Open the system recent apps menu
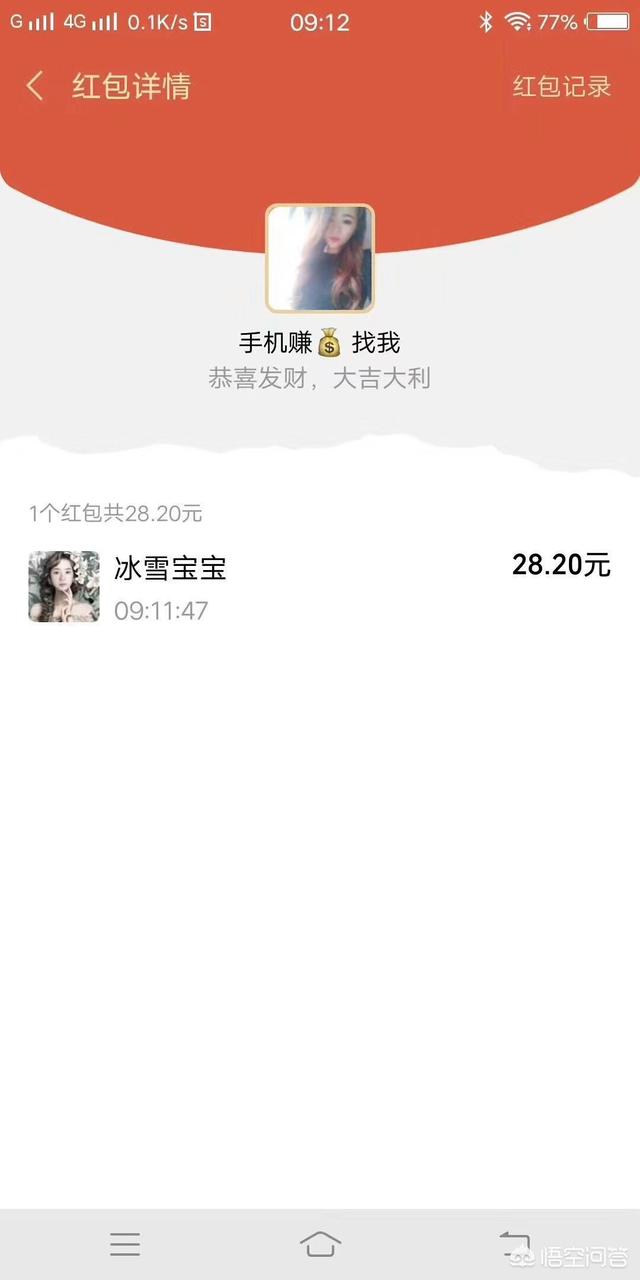640x1280 pixels. coord(125,1244)
